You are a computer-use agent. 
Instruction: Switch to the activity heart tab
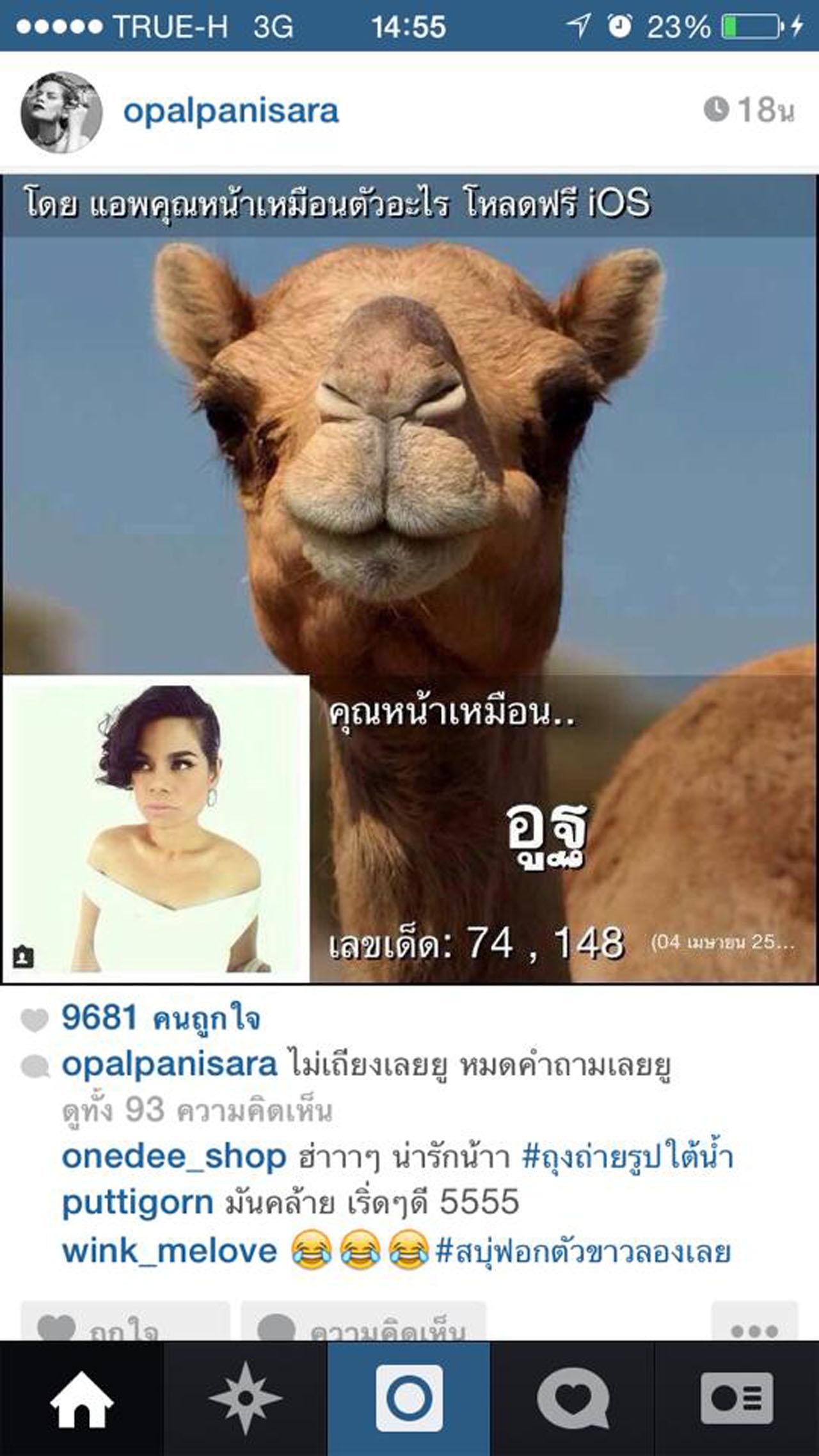click(x=573, y=1398)
